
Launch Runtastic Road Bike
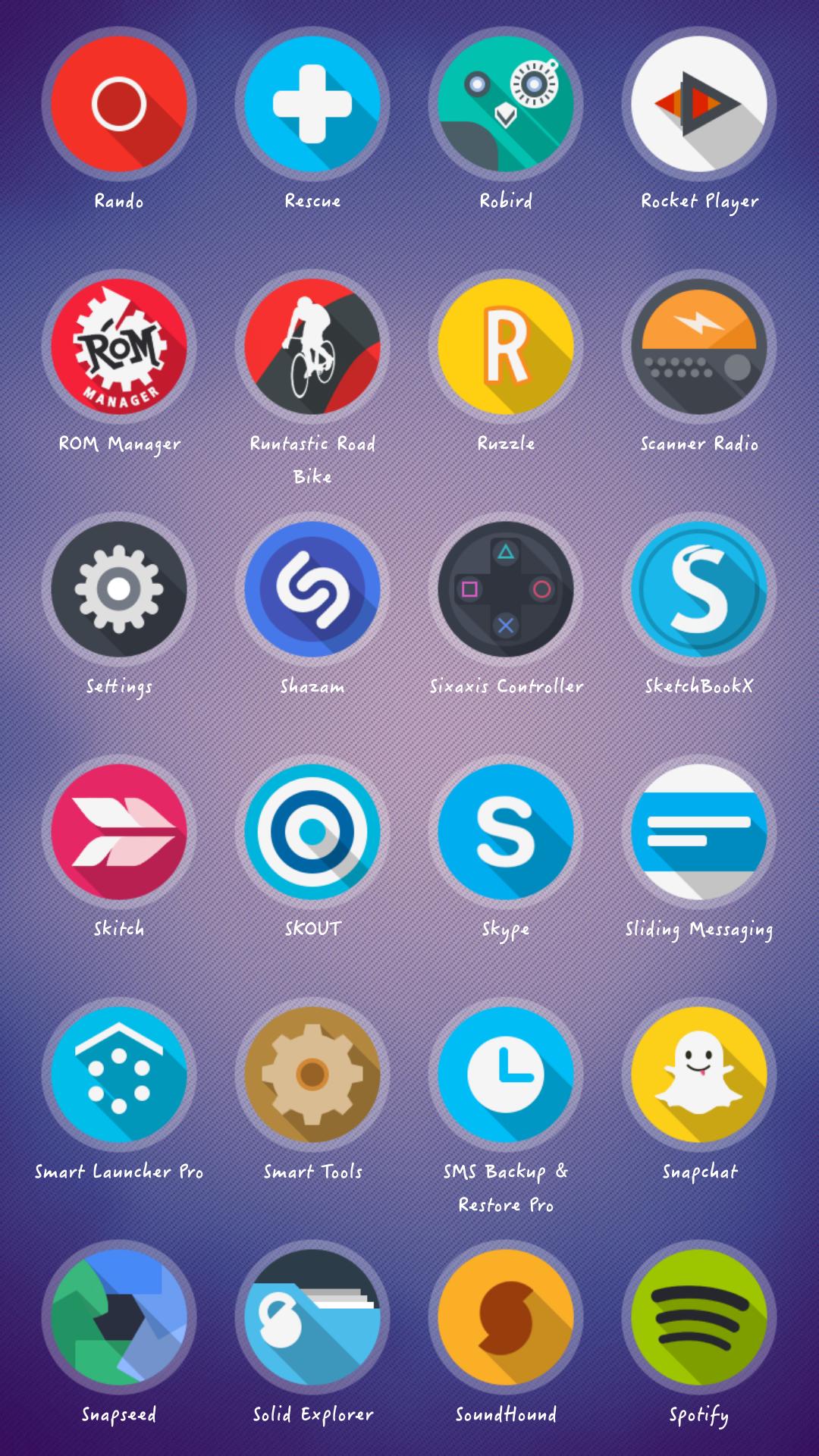click(312, 346)
